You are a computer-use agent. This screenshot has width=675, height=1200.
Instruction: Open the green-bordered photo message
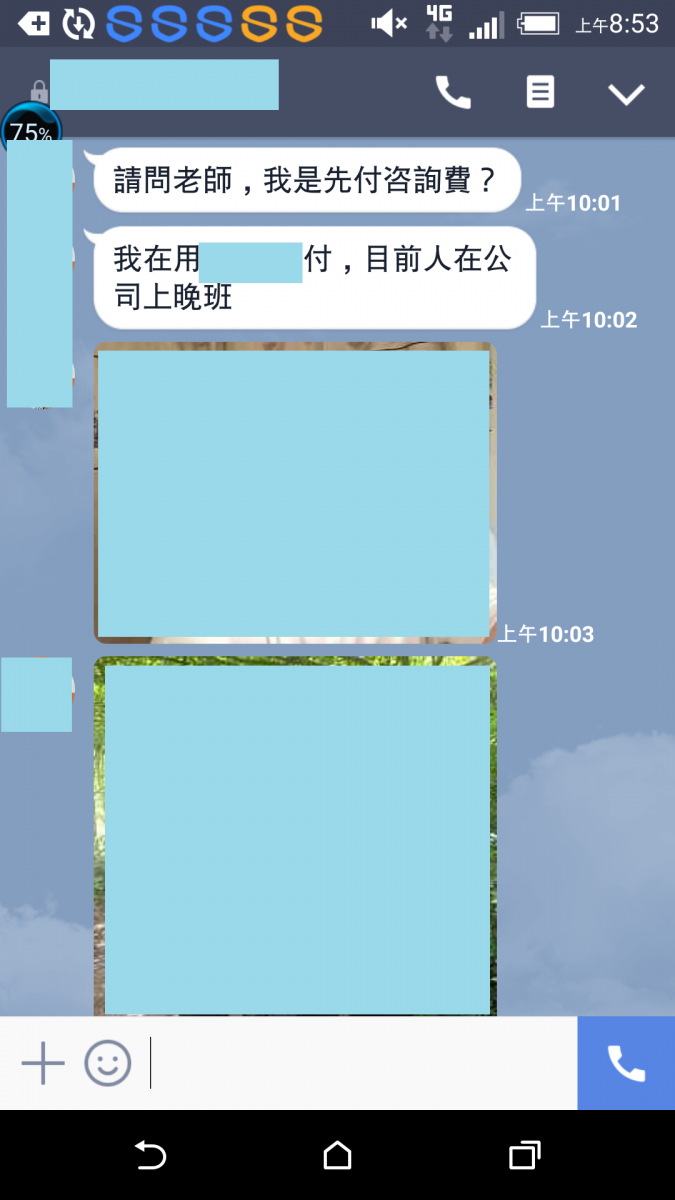pyautogui.click(x=295, y=838)
